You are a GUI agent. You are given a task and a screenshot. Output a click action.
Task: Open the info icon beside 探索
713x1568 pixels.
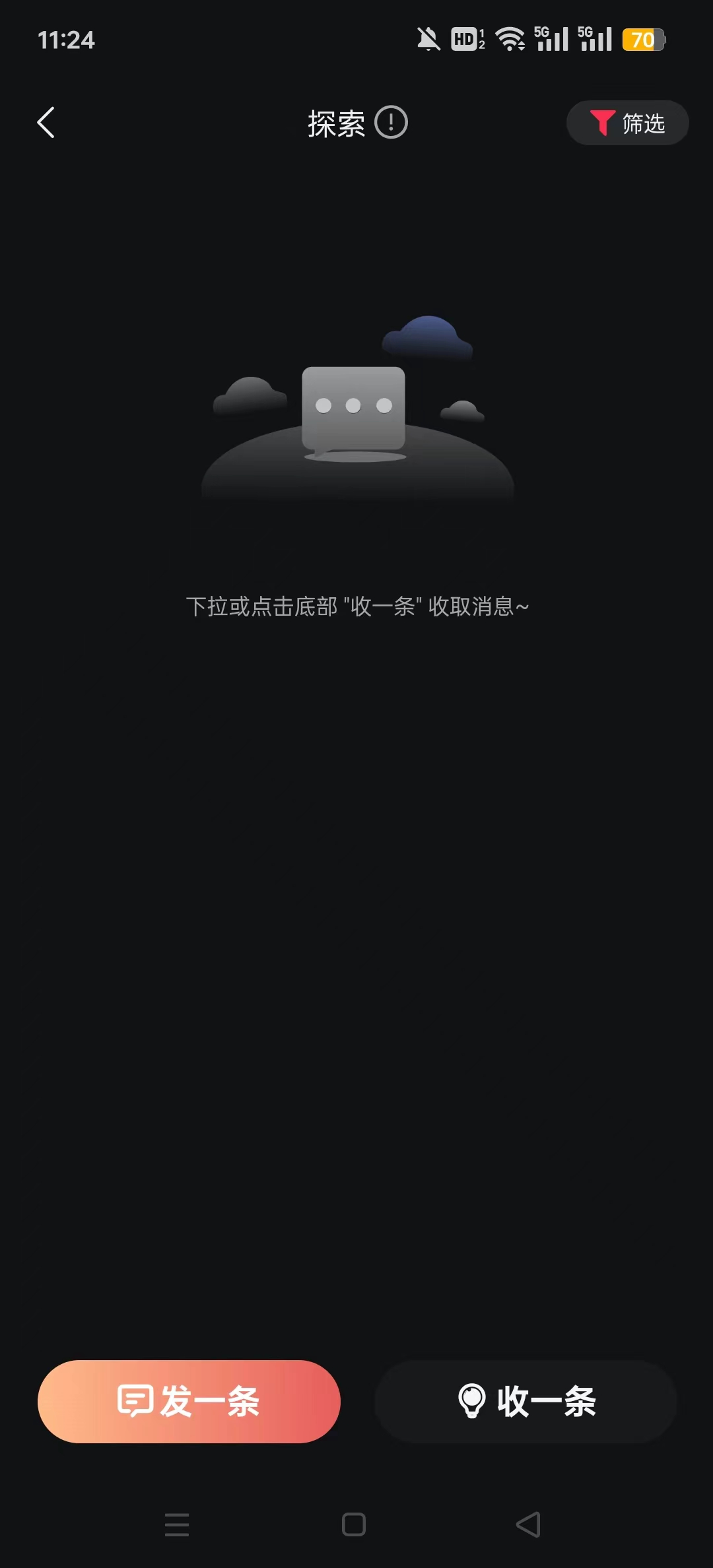tap(391, 123)
